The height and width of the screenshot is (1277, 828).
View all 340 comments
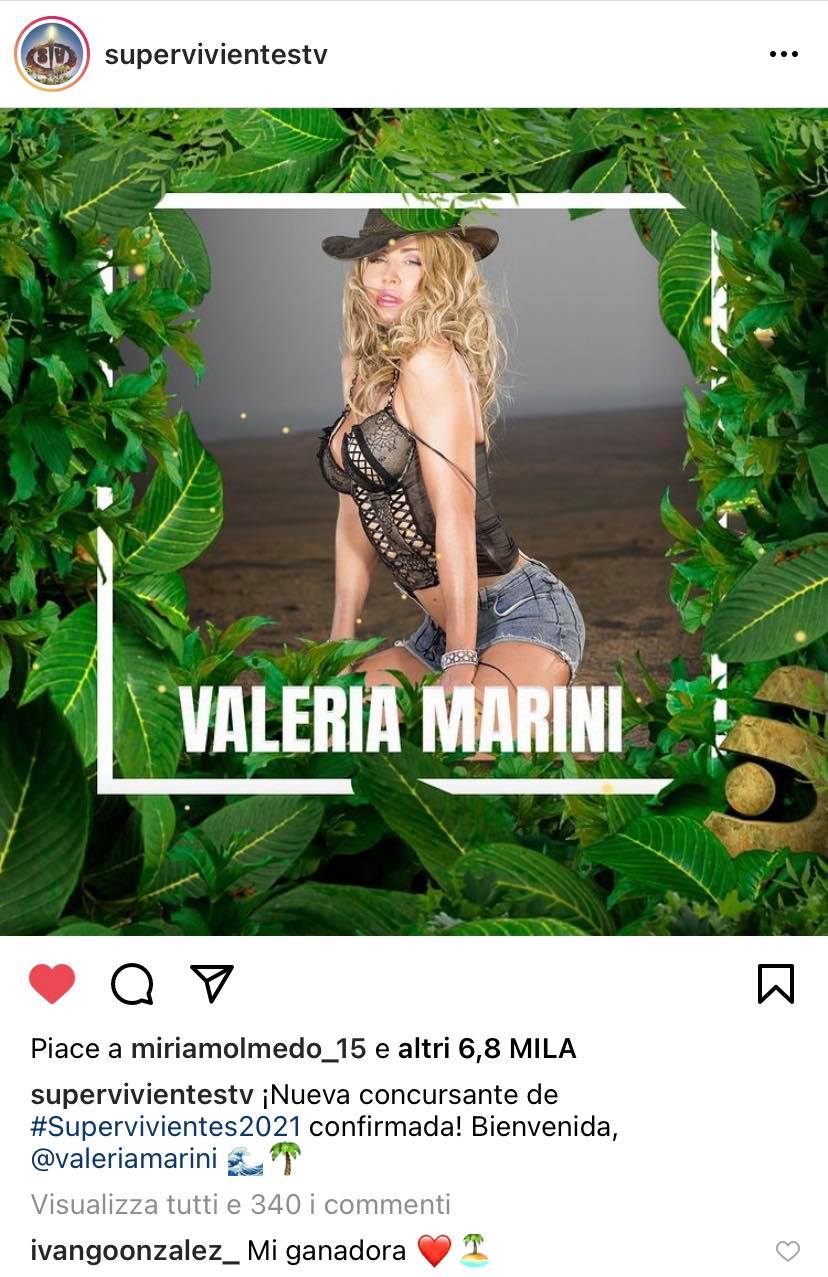240,1204
